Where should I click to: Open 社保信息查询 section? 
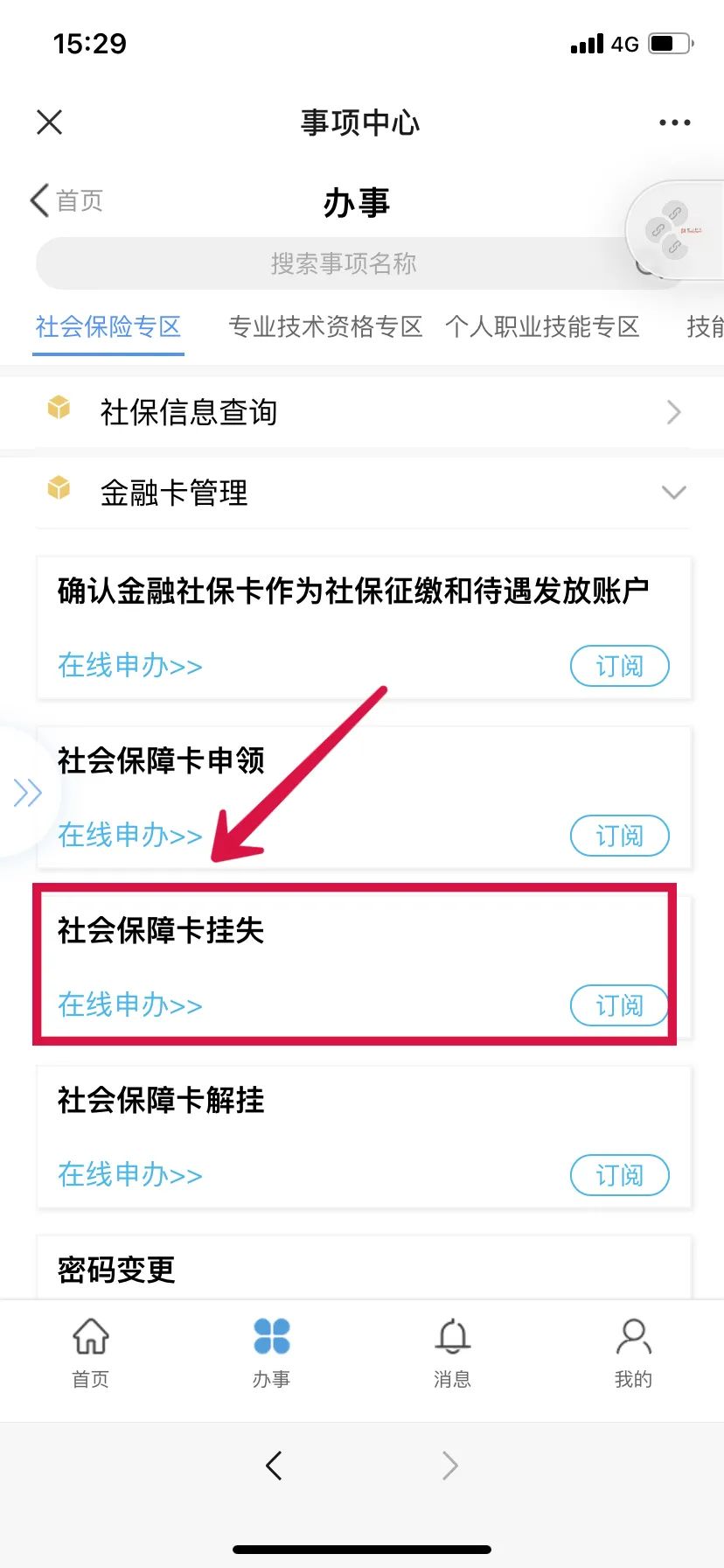(x=362, y=412)
